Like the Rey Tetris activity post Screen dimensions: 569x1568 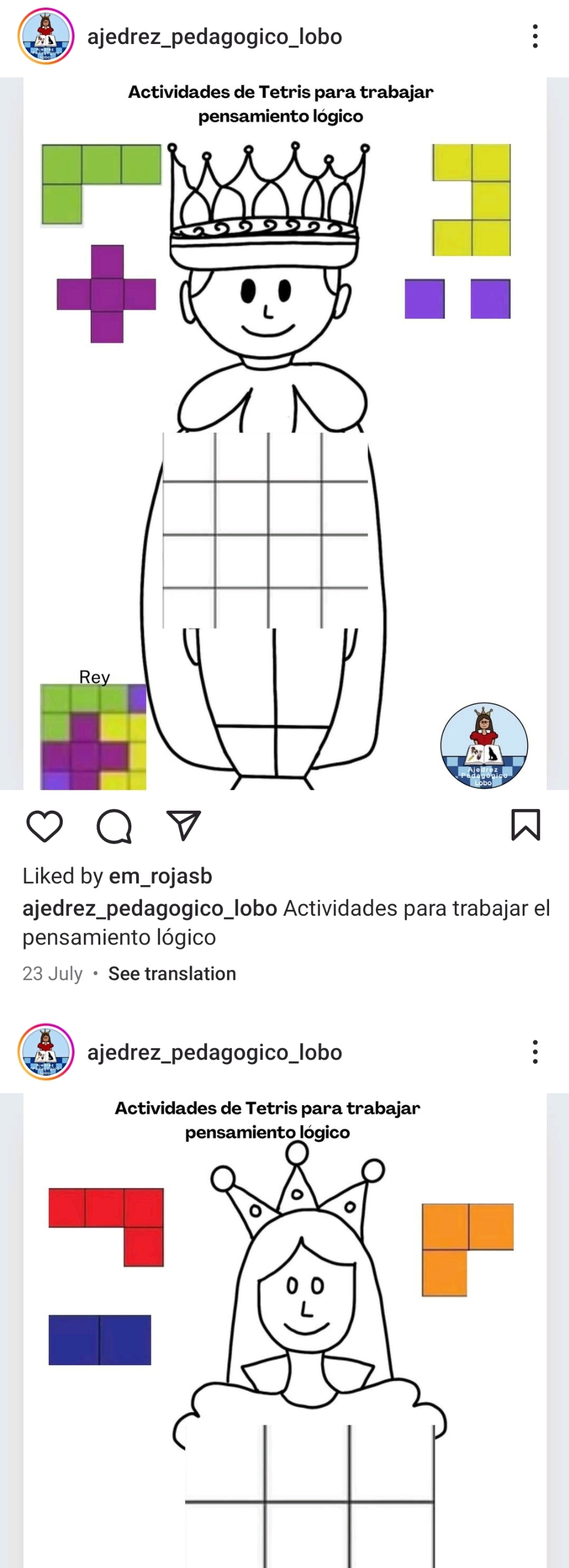45,826
